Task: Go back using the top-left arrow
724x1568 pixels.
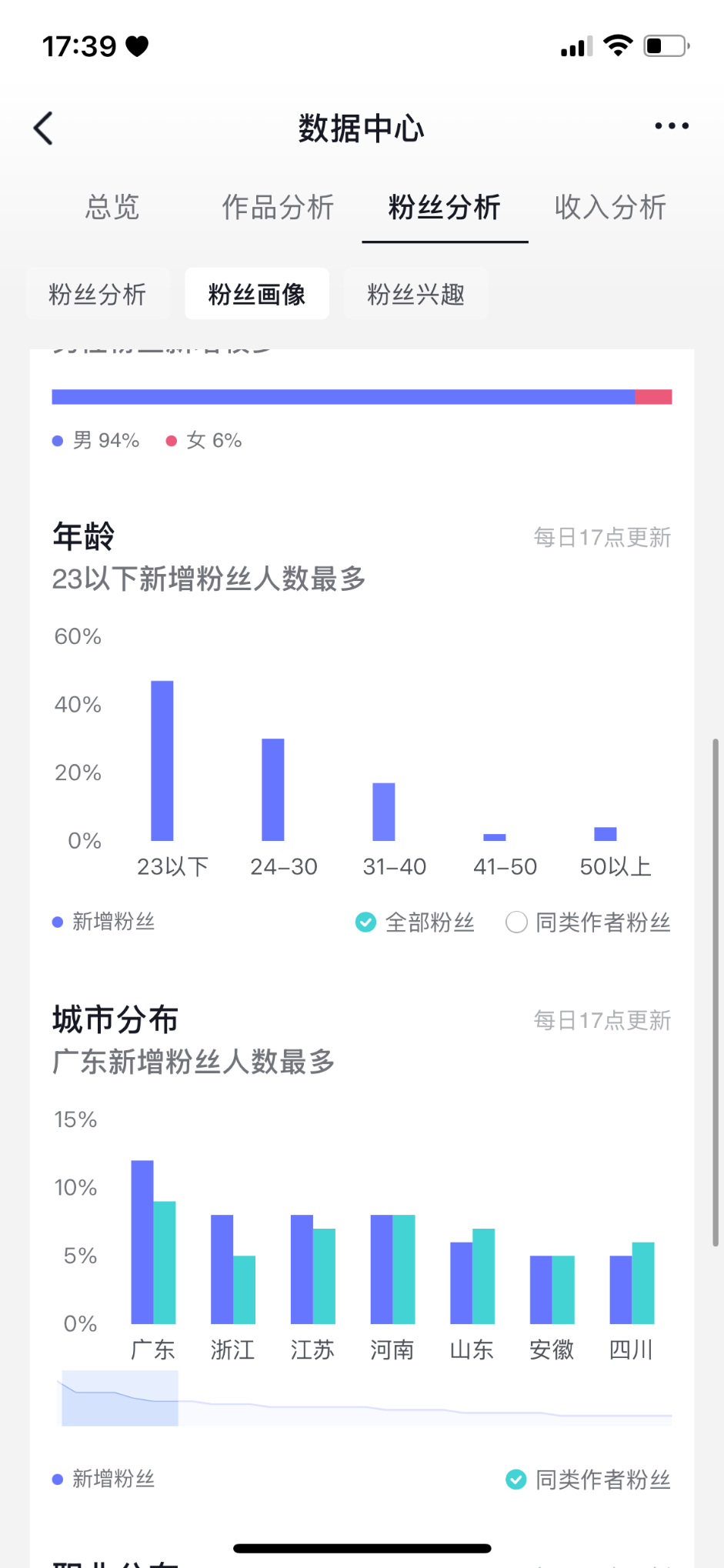Action: (x=44, y=128)
